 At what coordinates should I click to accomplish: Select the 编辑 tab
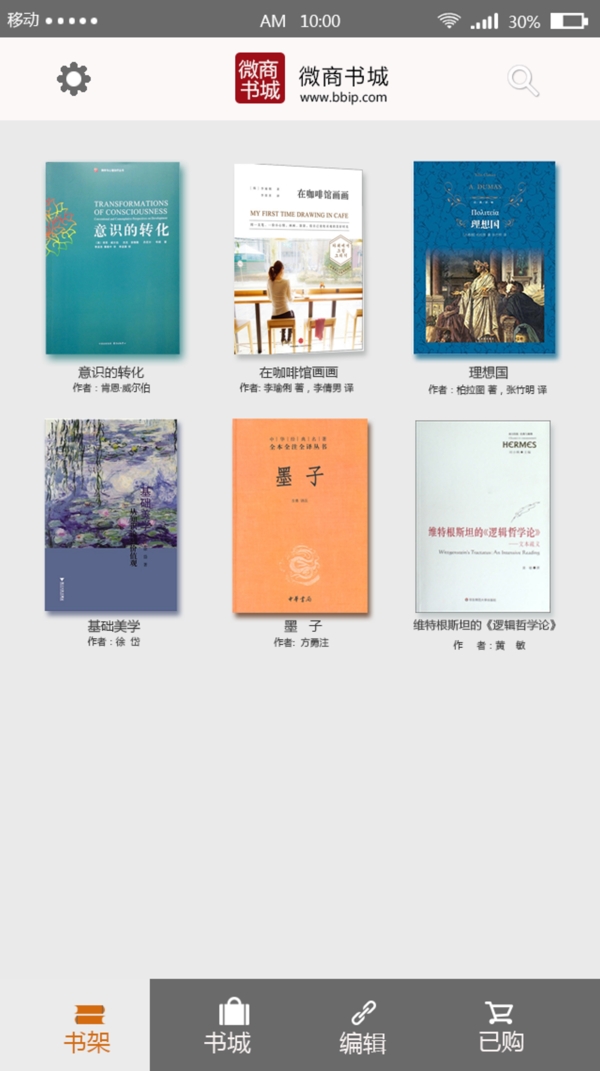pos(362,1027)
